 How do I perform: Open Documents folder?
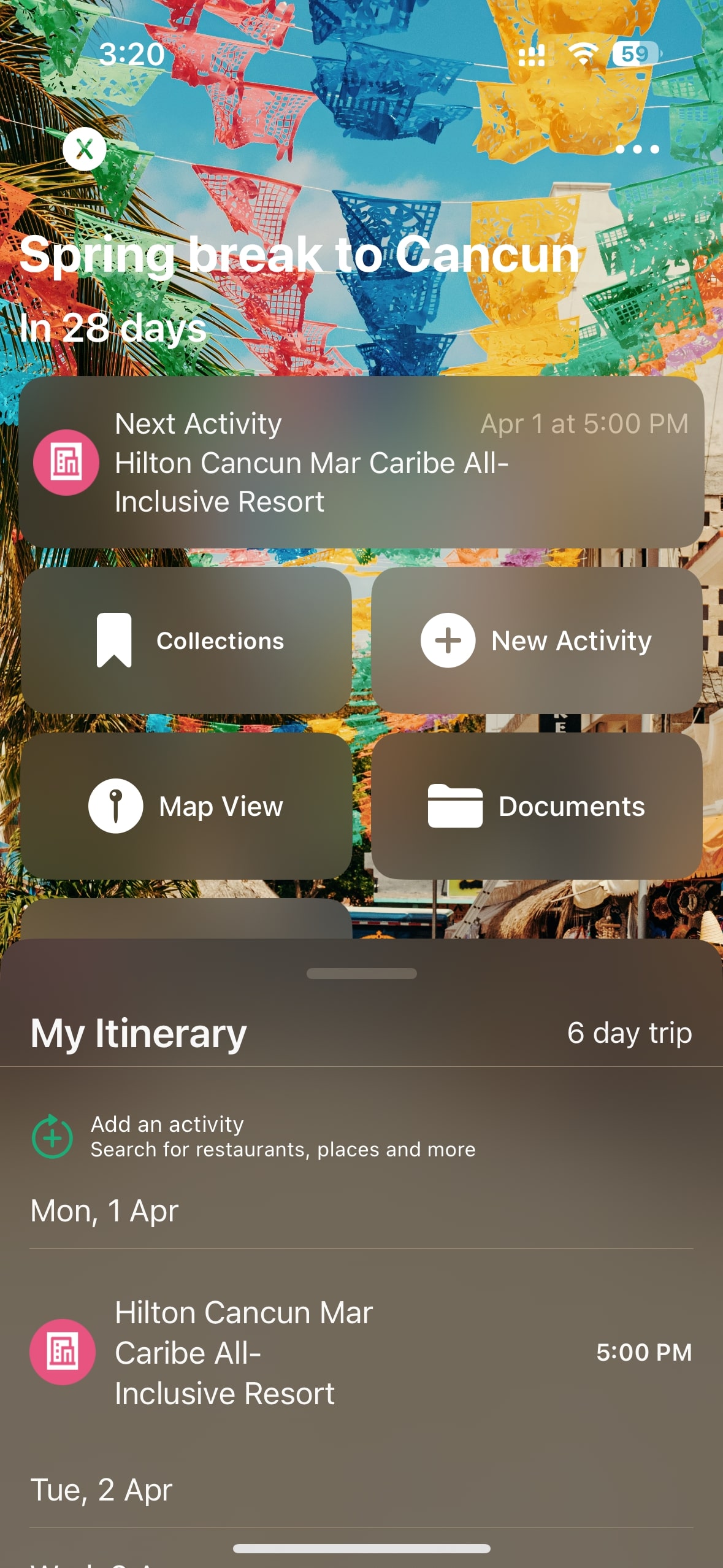[x=537, y=806]
